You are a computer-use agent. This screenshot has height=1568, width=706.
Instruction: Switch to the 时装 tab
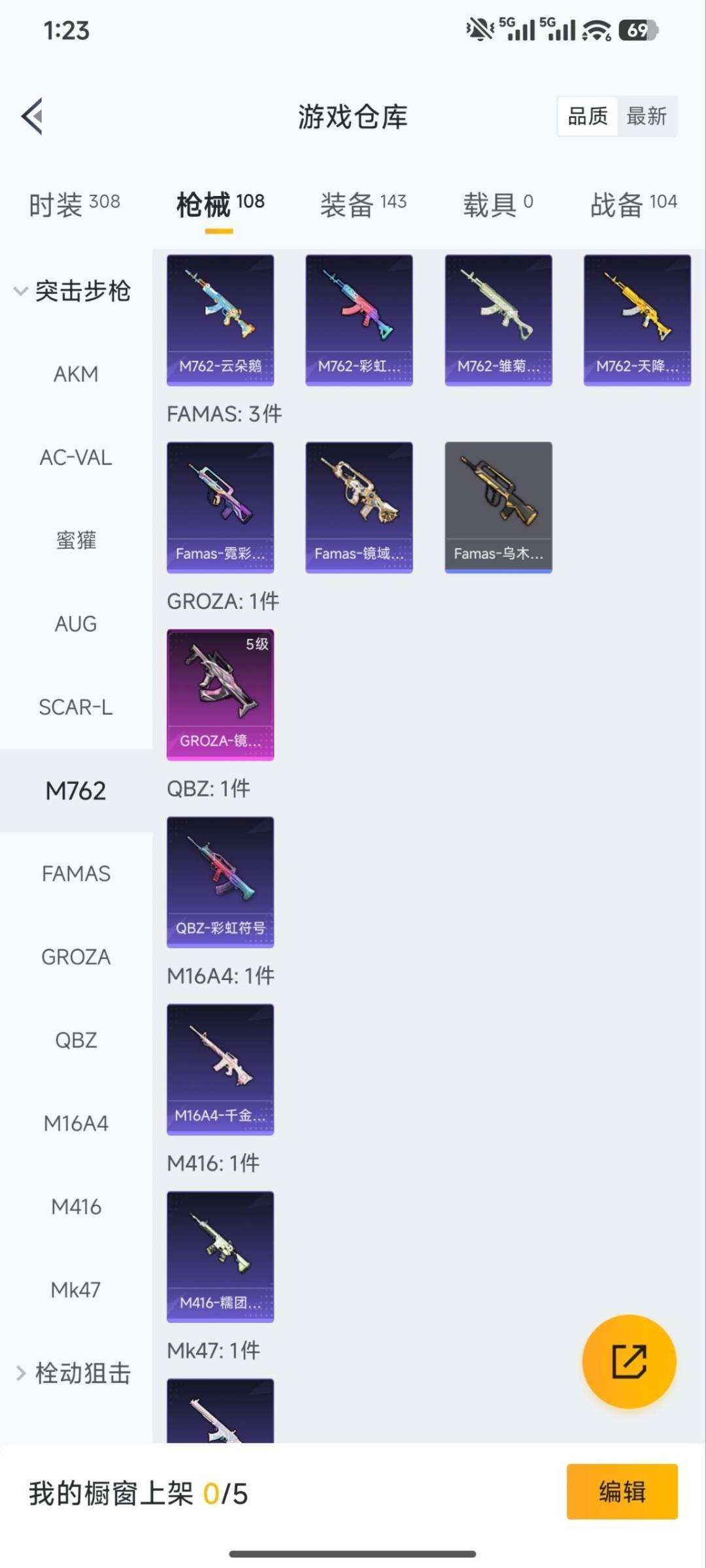(x=75, y=204)
